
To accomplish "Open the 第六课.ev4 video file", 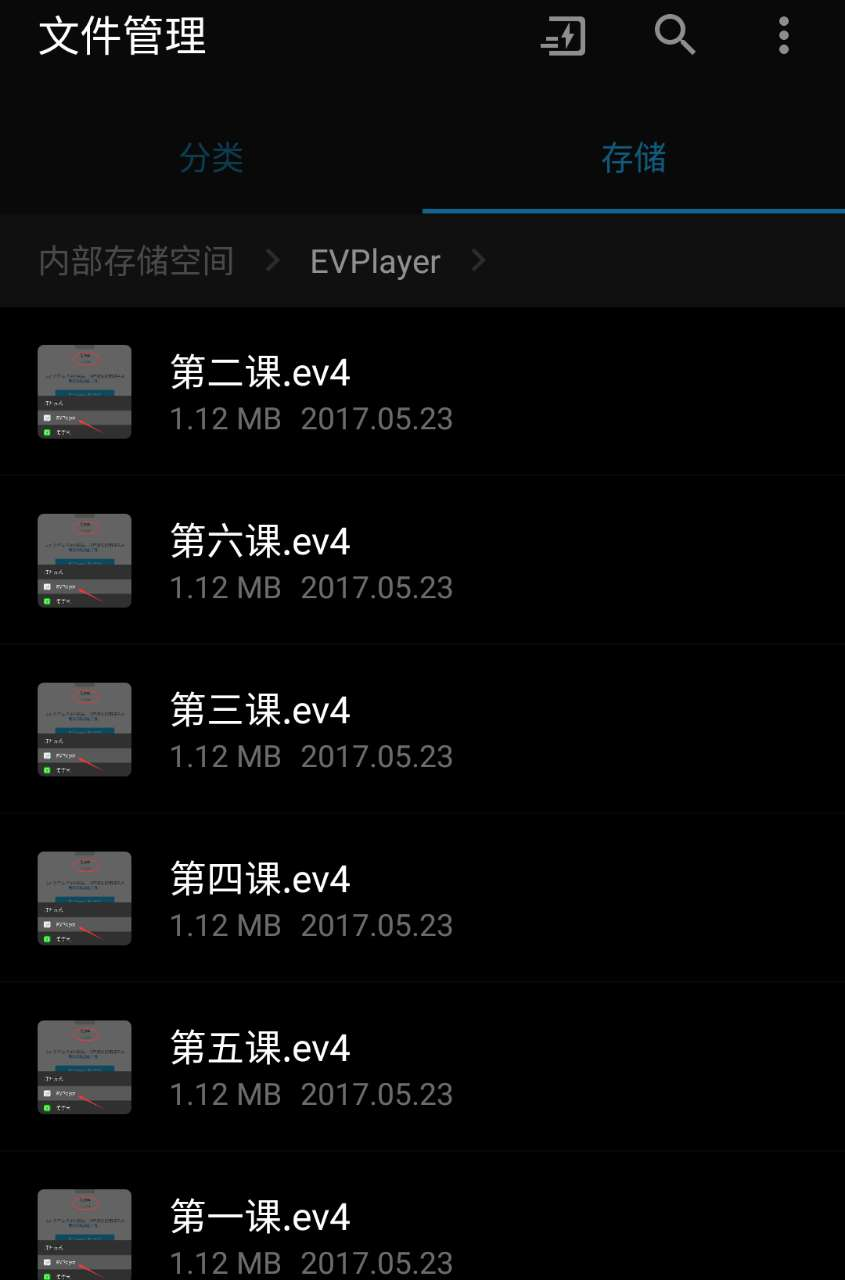I will tap(260, 541).
